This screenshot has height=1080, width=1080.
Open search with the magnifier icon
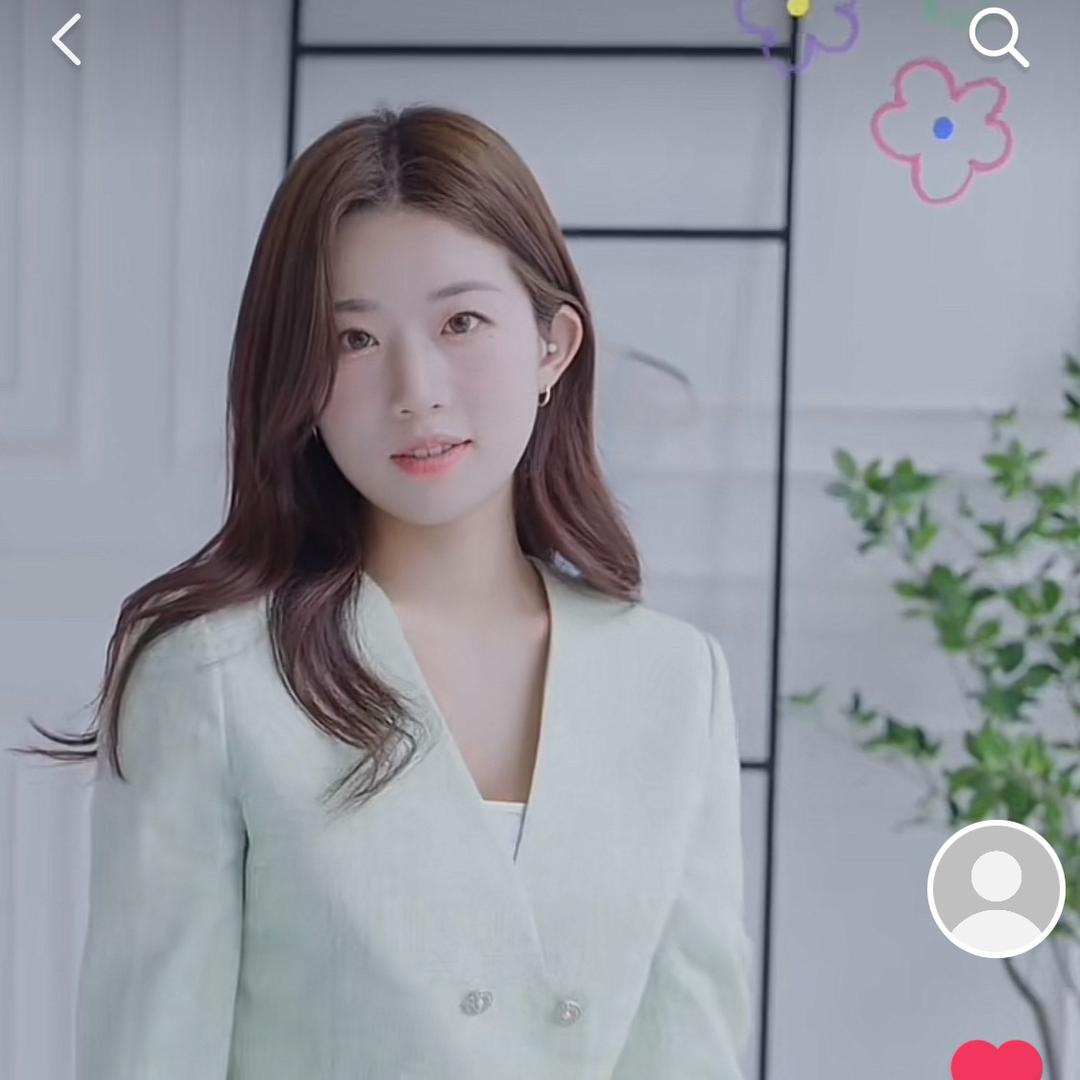998,38
